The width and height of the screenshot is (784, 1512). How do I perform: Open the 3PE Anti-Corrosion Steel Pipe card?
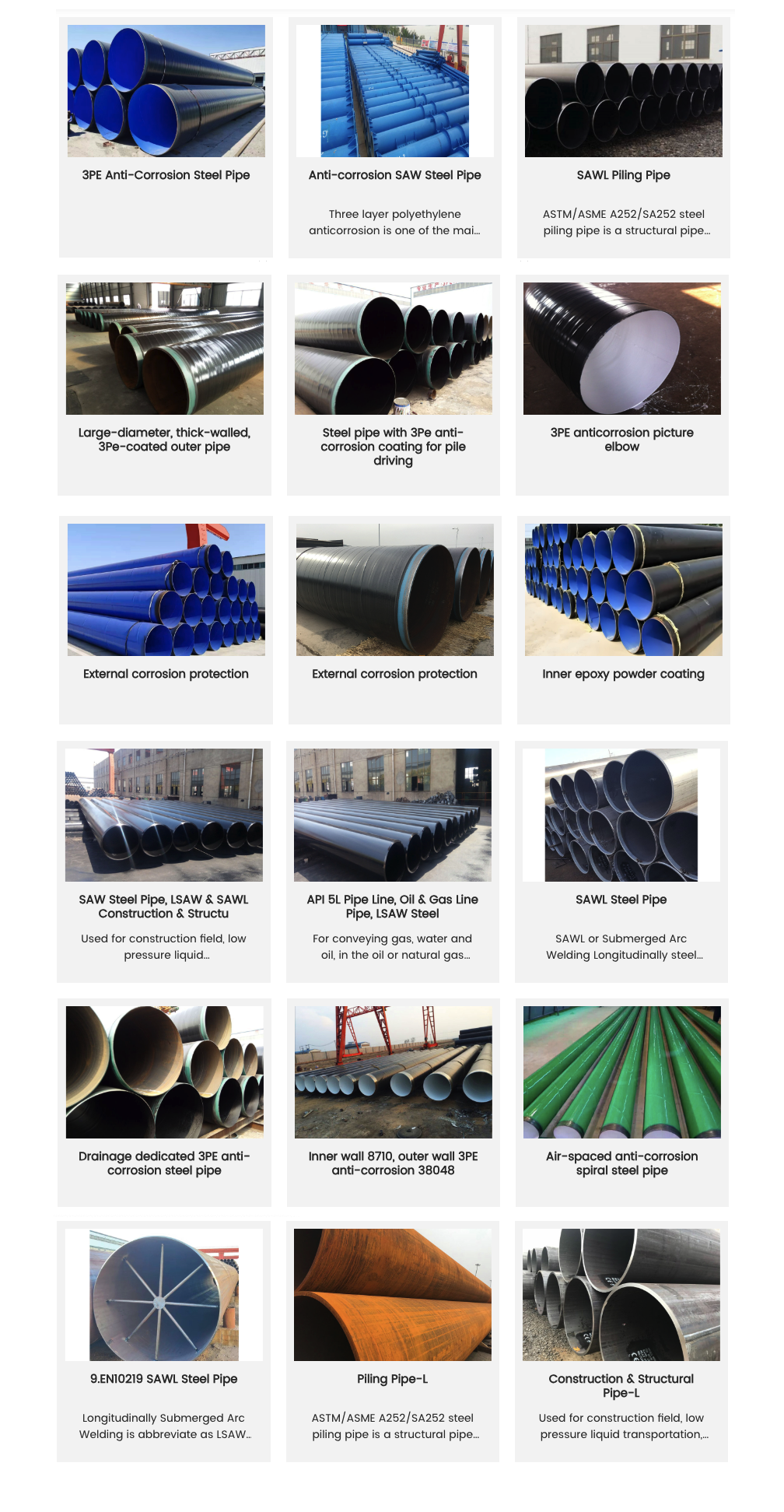click(166, 175)
